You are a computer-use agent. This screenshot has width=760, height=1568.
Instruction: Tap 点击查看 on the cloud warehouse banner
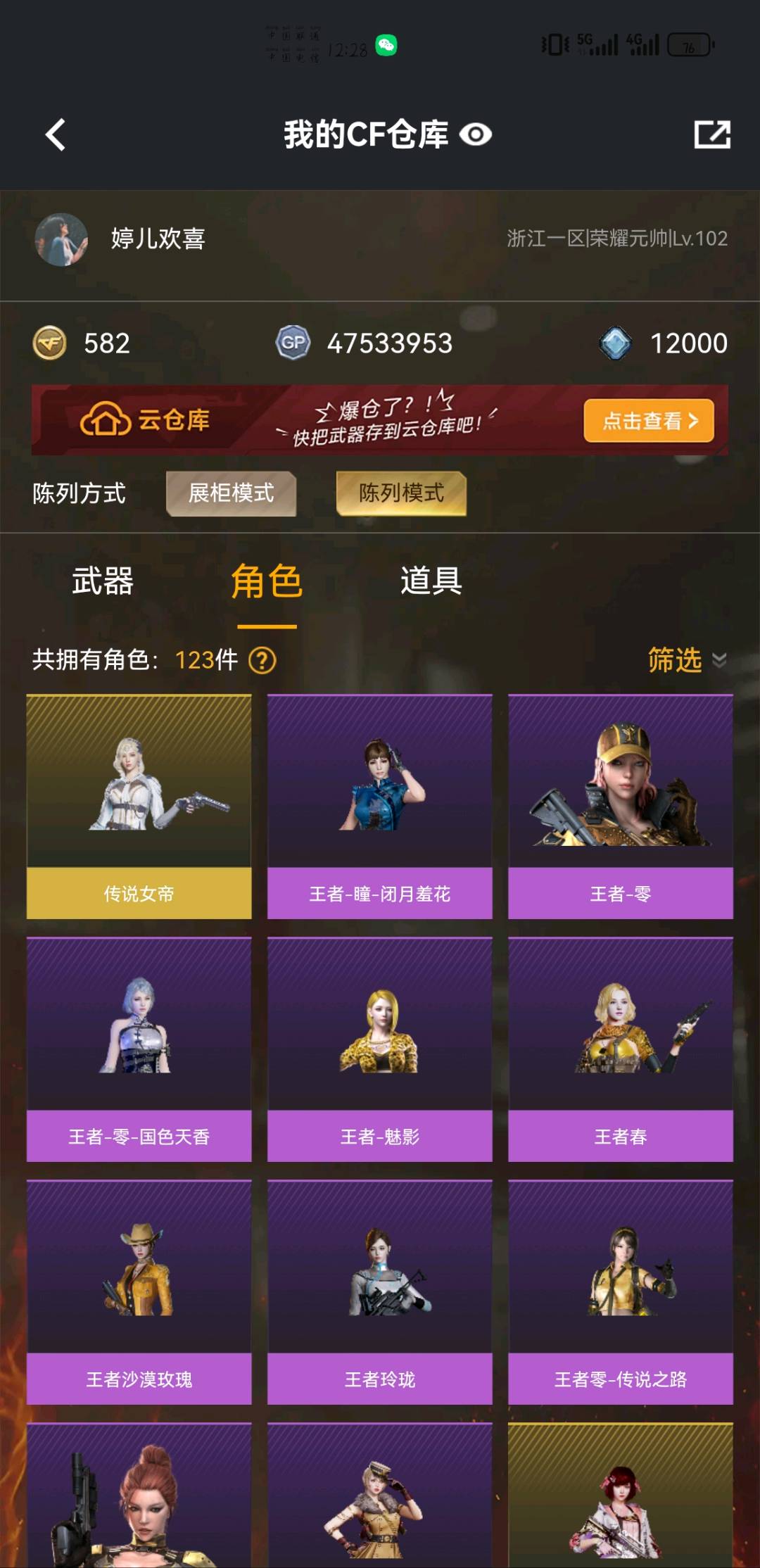tap(648, 421)
